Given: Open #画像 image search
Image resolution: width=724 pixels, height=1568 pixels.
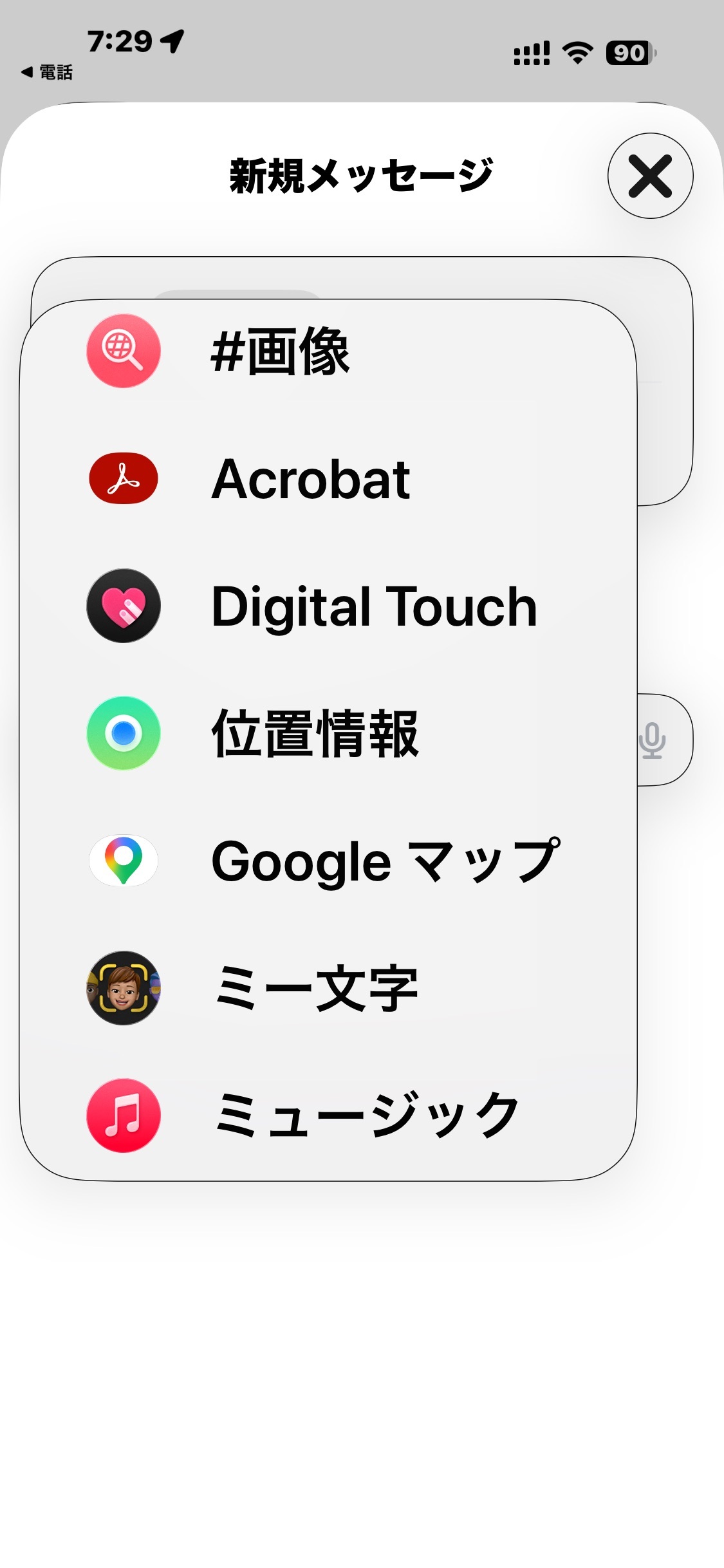Looking at the screenshot, I should (x=328, y=351).
